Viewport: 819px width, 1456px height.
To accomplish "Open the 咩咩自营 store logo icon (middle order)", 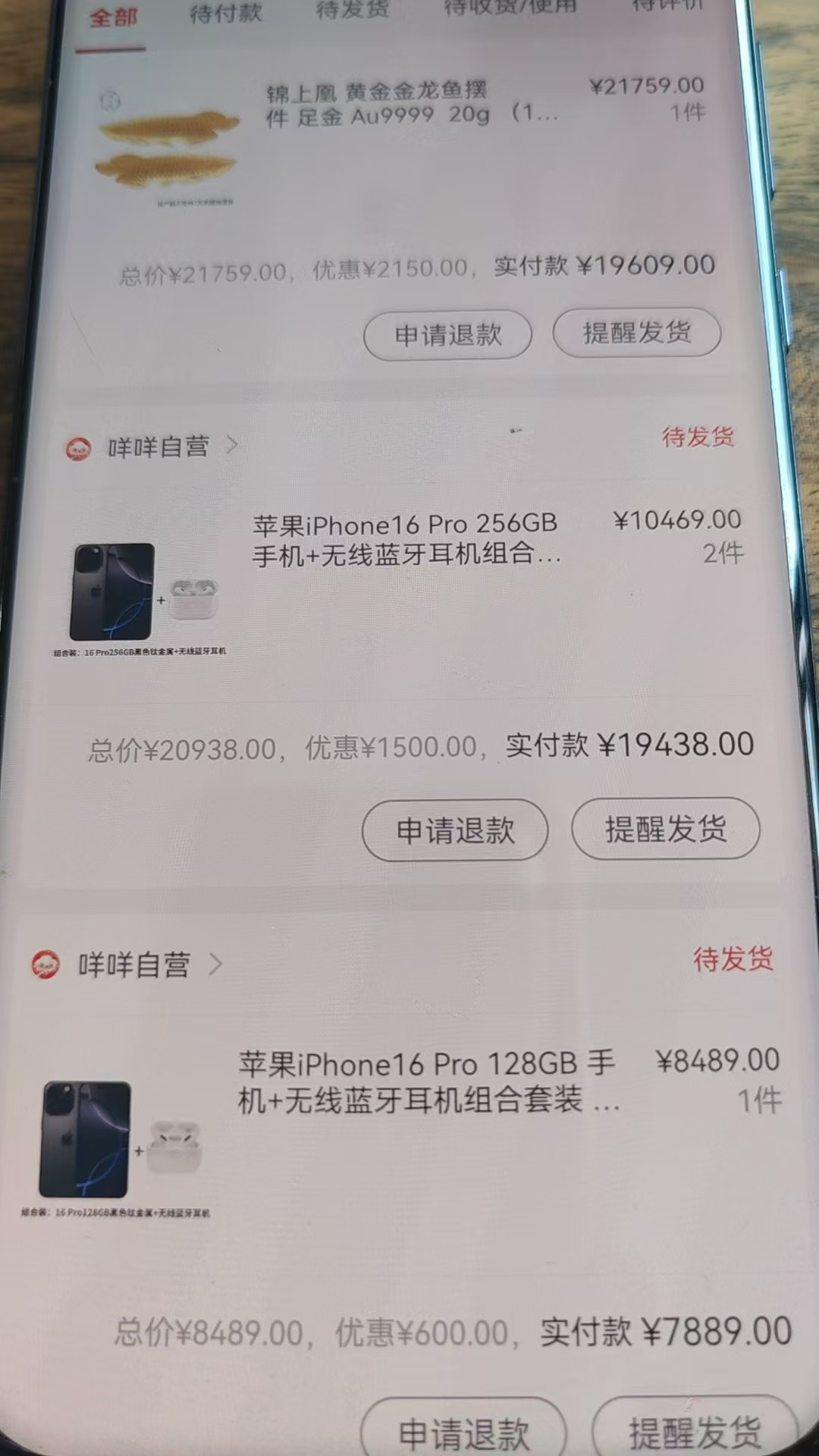I will [x=78, y=445].
